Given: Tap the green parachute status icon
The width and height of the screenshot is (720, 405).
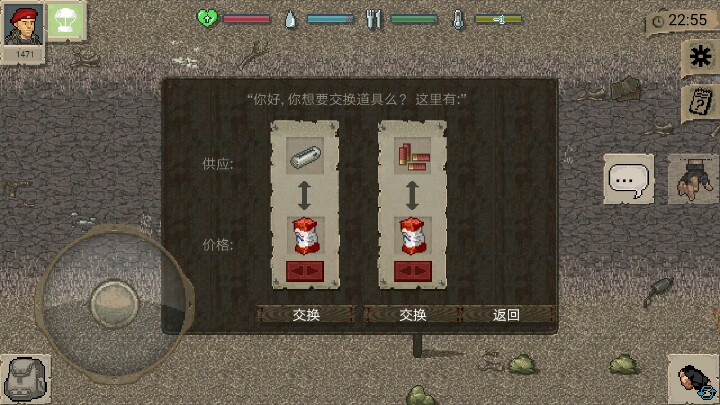Looking at the screenshot, I should coord(65,20).
